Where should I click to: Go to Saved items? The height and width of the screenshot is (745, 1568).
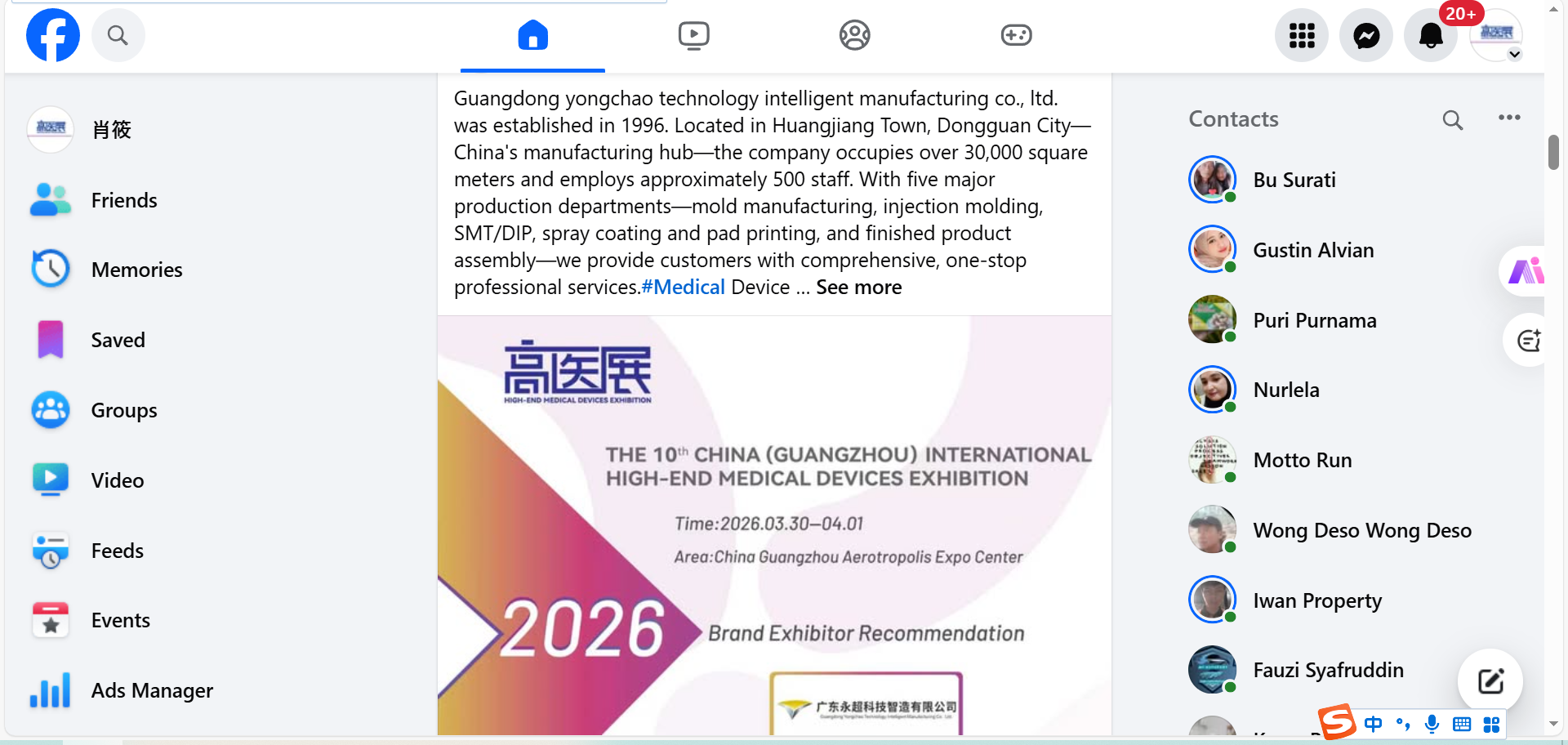pos(118,340)
